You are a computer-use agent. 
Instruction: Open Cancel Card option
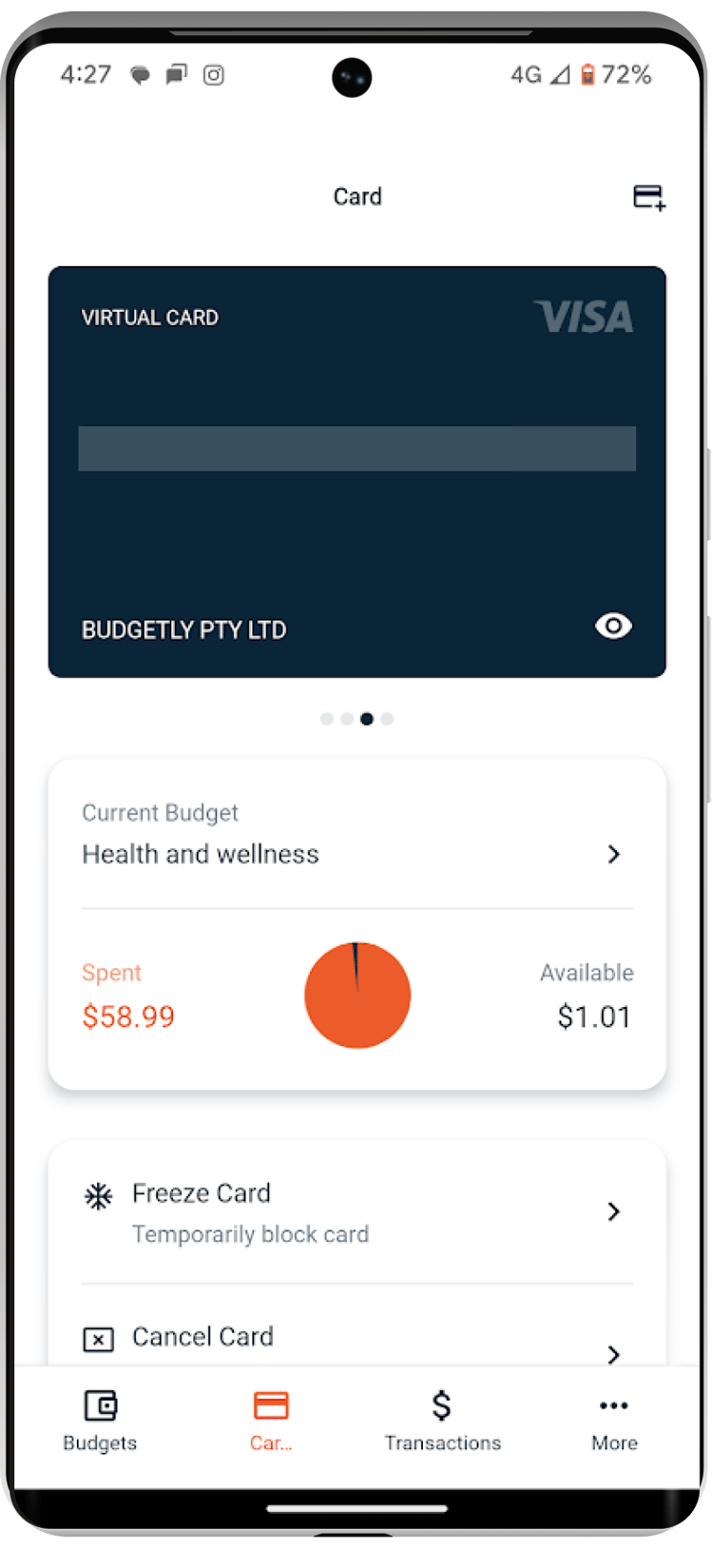(356, 1339)
